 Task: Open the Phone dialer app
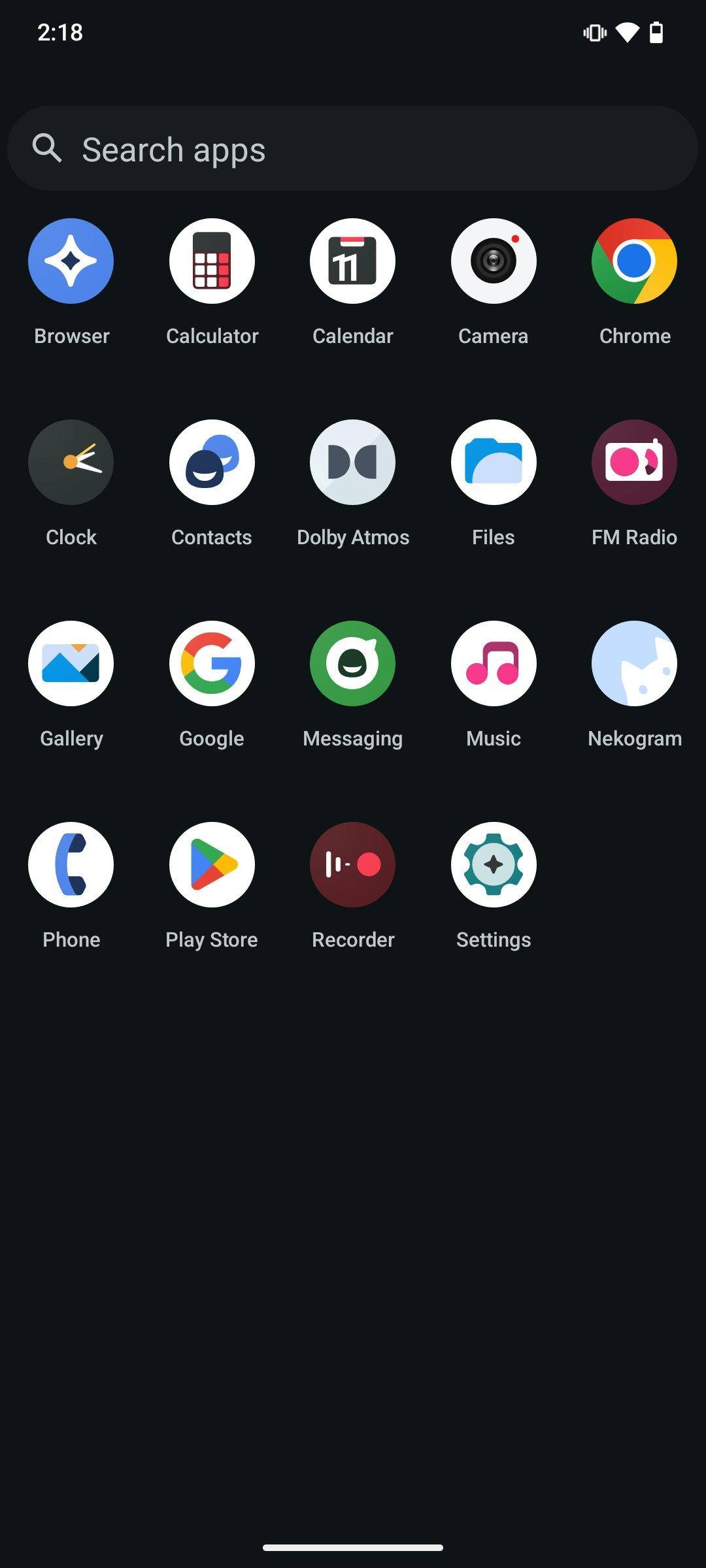click(x=71, y=865)
